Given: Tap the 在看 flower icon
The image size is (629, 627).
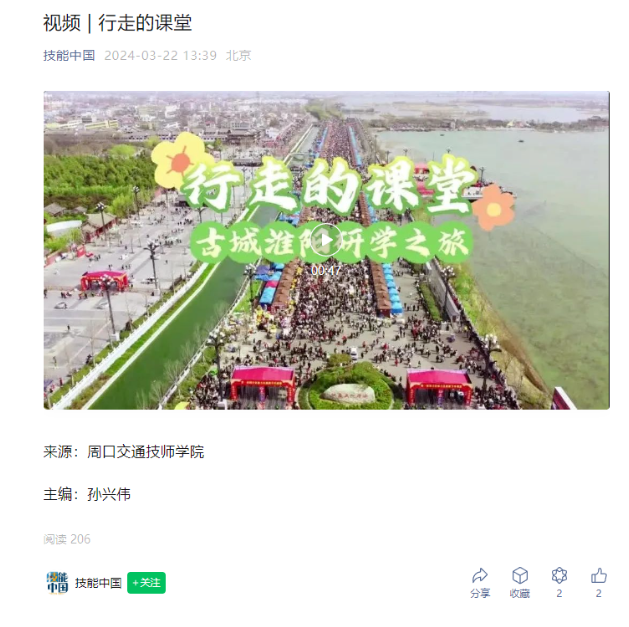Looking at the screenshot, I should [559, 576].
